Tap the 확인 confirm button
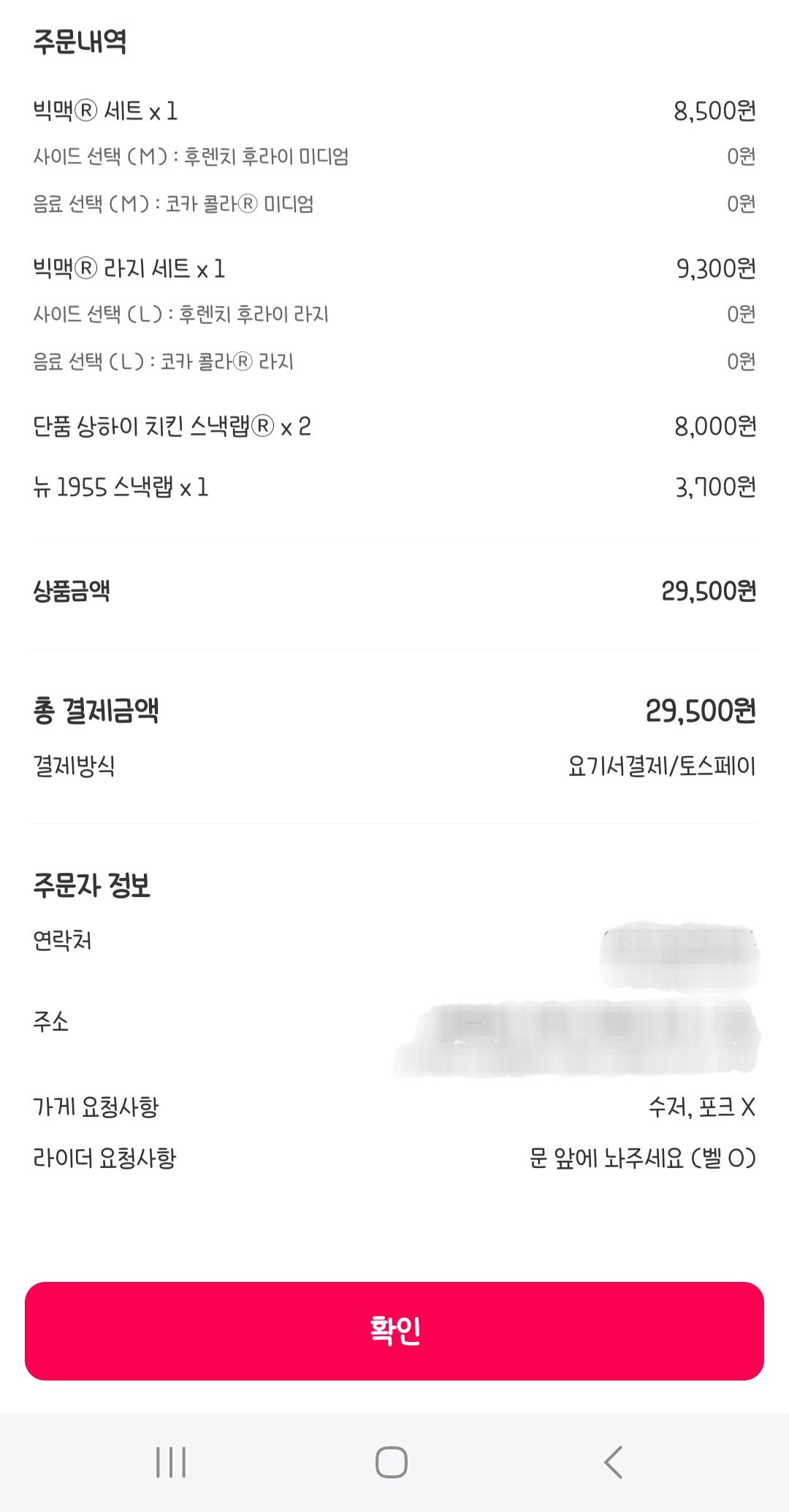This screenshot has width=789, height=1512. pyautogui.click(x=394, y=1331)
